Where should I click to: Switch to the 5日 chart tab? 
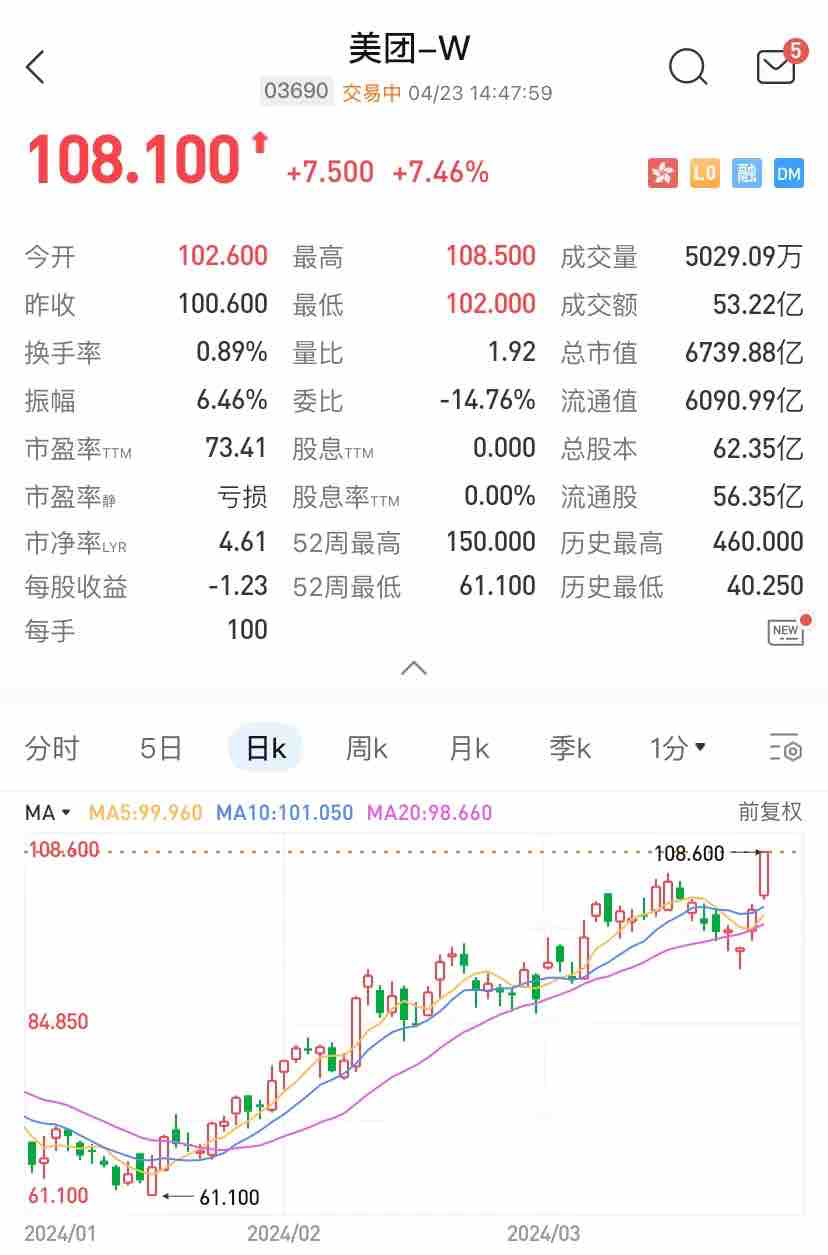pos(160,748)
